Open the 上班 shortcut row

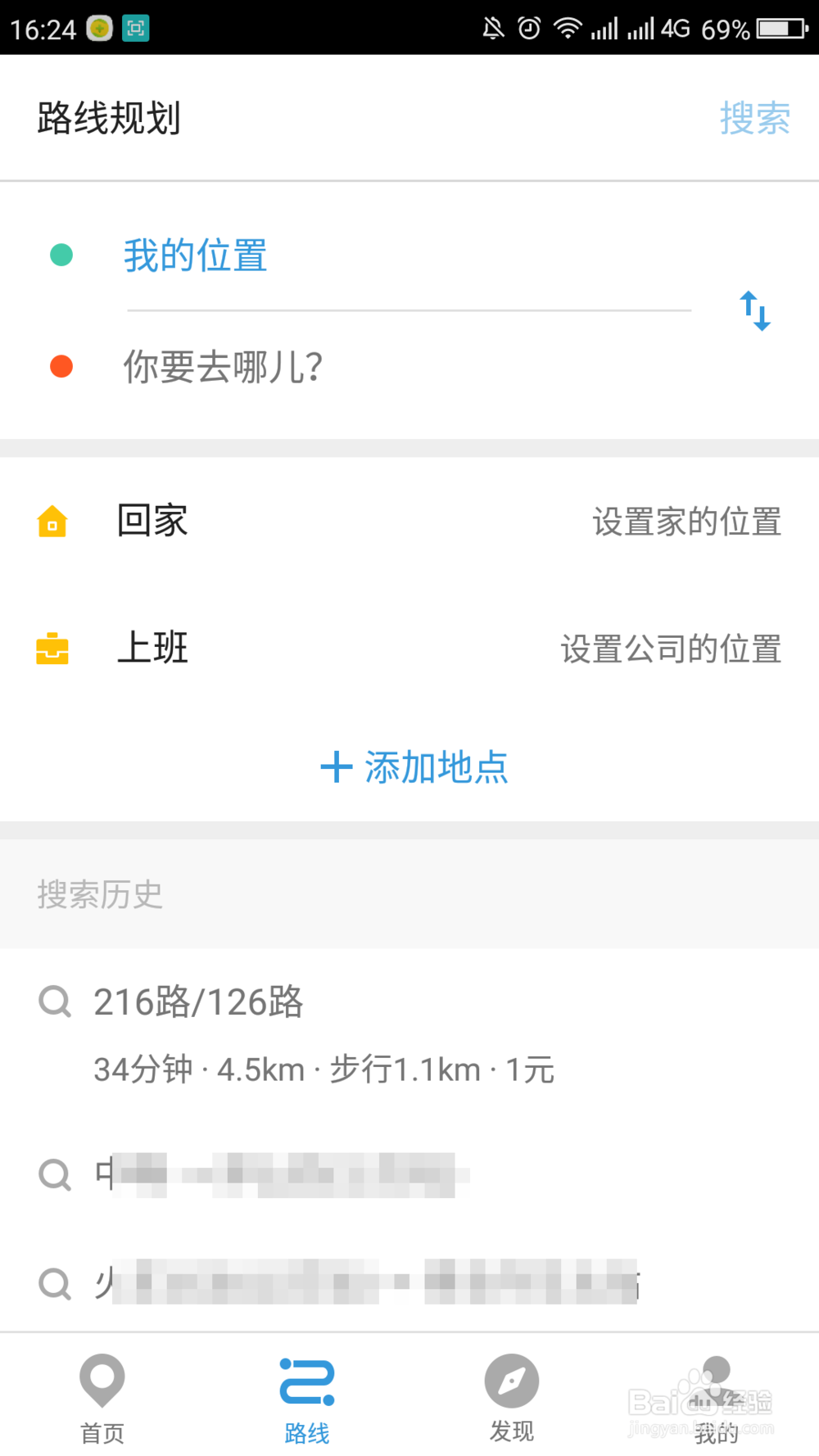[409, 649]
